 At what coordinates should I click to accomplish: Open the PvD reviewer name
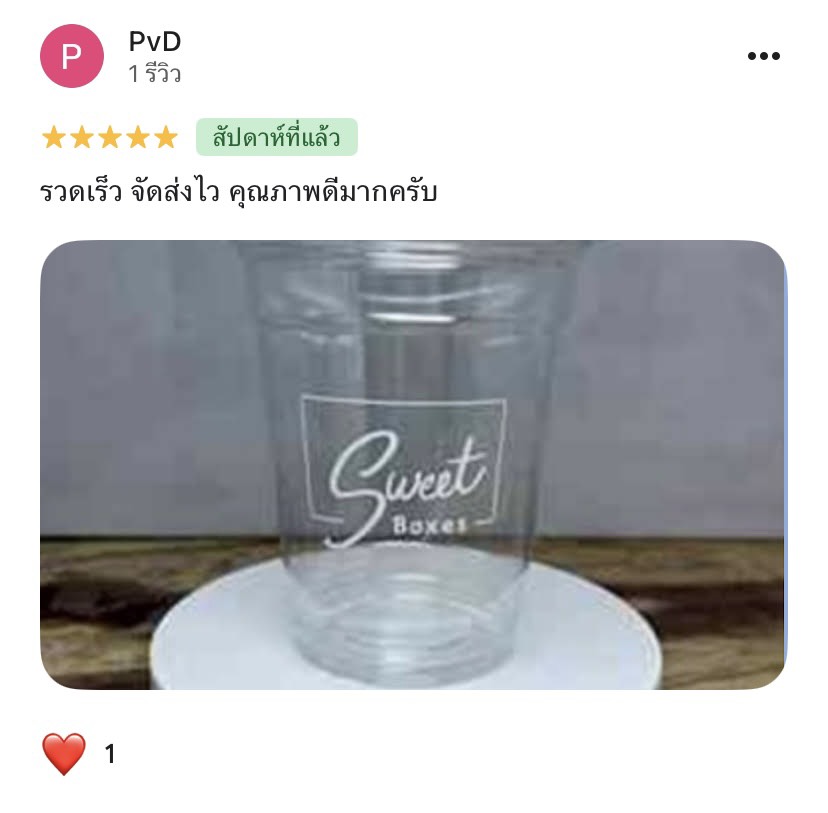(155, 42)
